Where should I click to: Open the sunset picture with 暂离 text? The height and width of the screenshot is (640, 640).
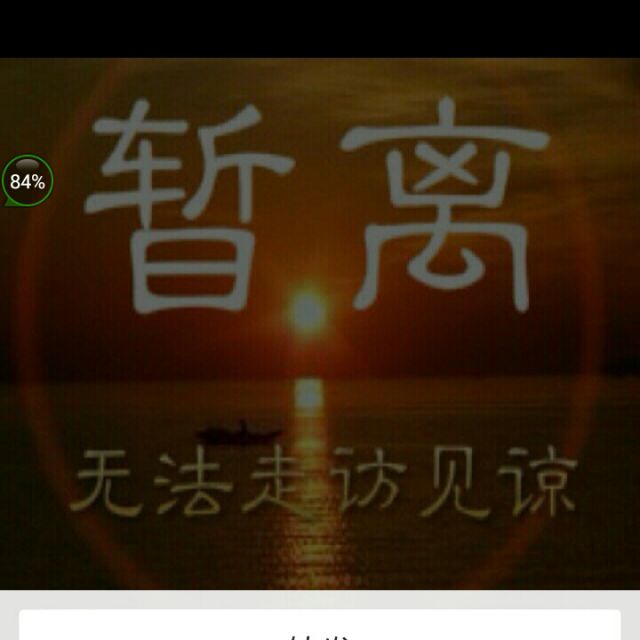pos(320,324)
